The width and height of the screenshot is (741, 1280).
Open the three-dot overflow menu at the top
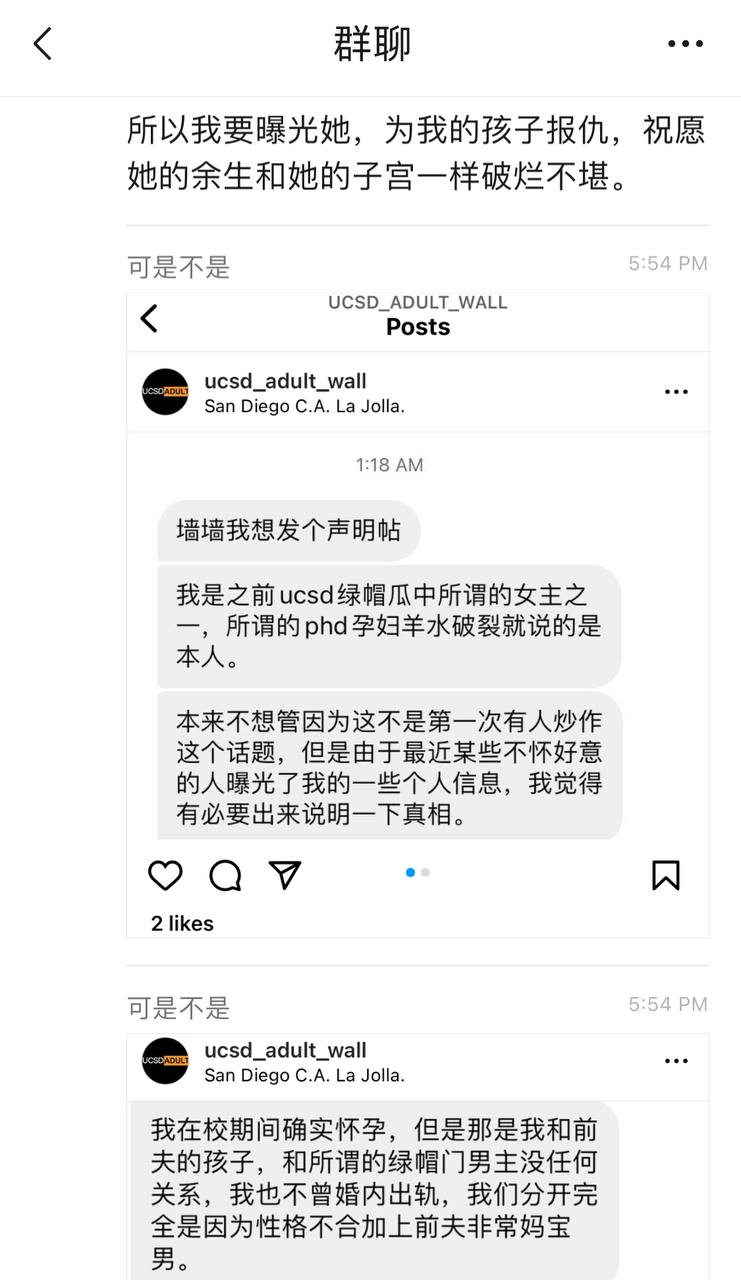click(685, 44)
